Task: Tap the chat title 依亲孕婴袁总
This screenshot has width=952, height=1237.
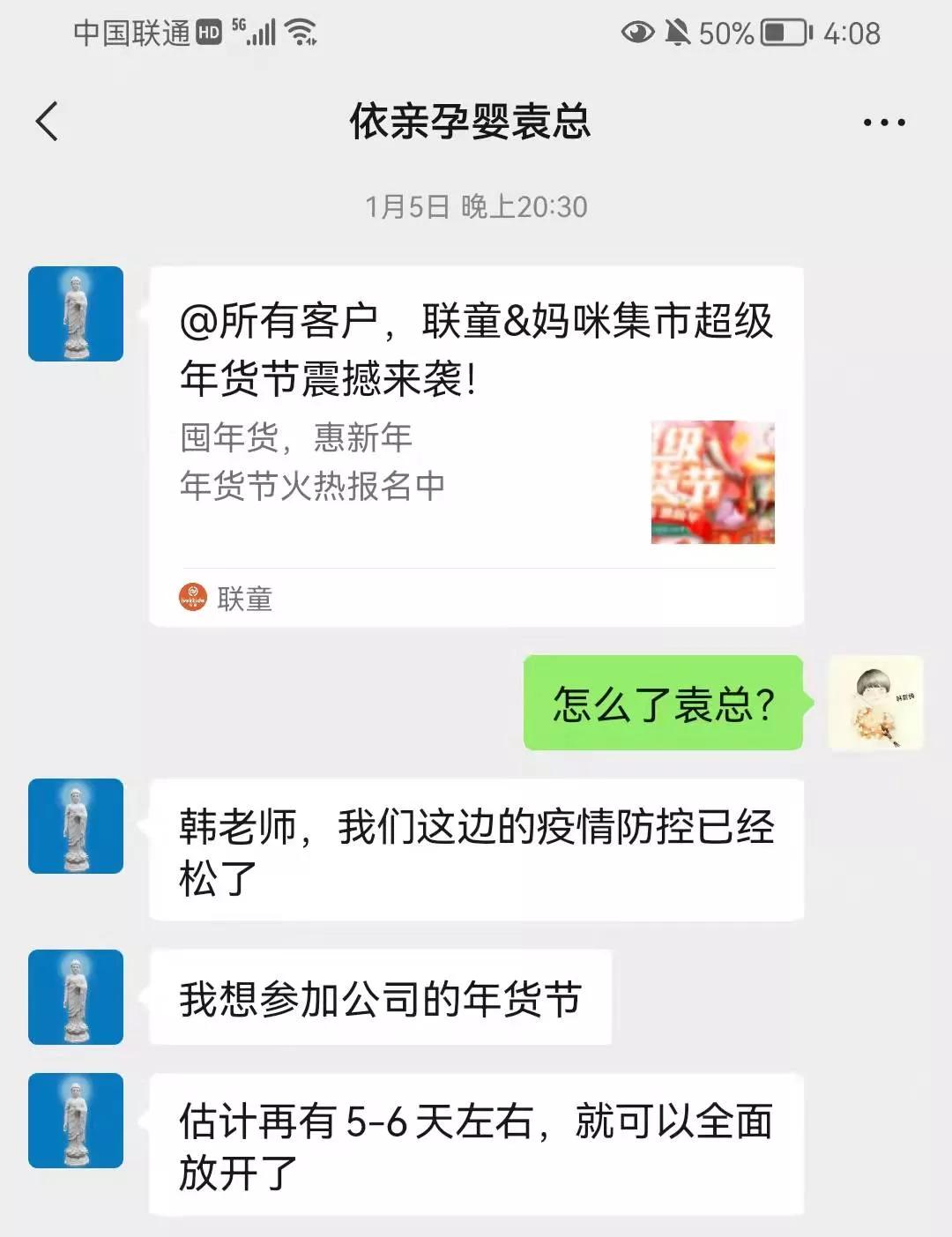Action: (x=473, y=123)
